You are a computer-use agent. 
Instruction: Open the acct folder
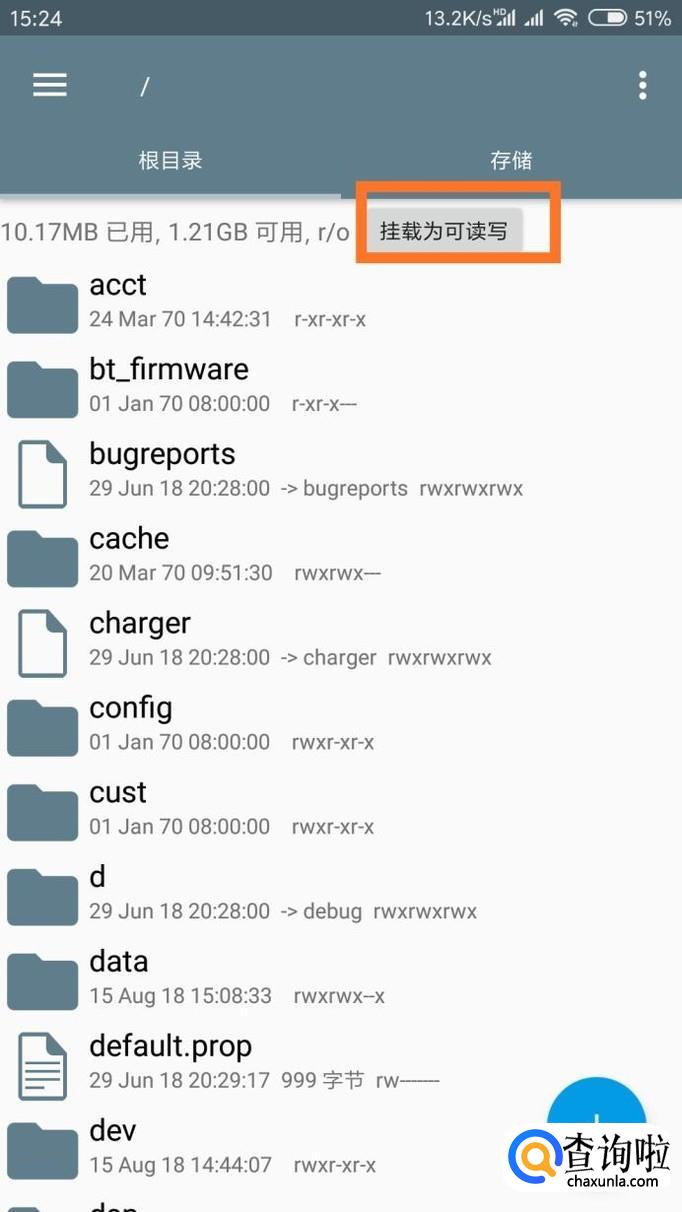341,302
